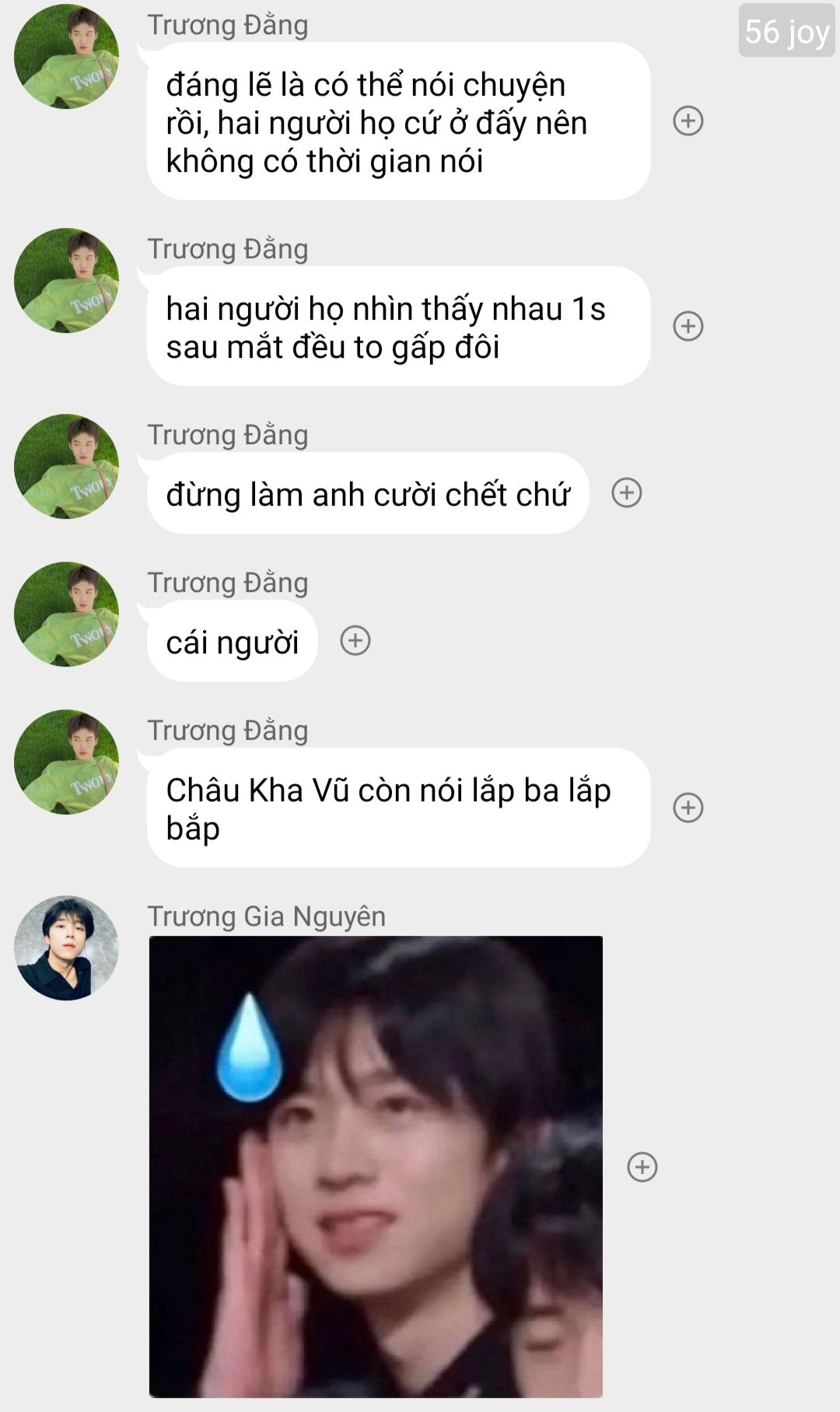
Task: Tap the plus icon beside "đáng lẽ là có thể nói chuyện" message
Action: point(688,121)
